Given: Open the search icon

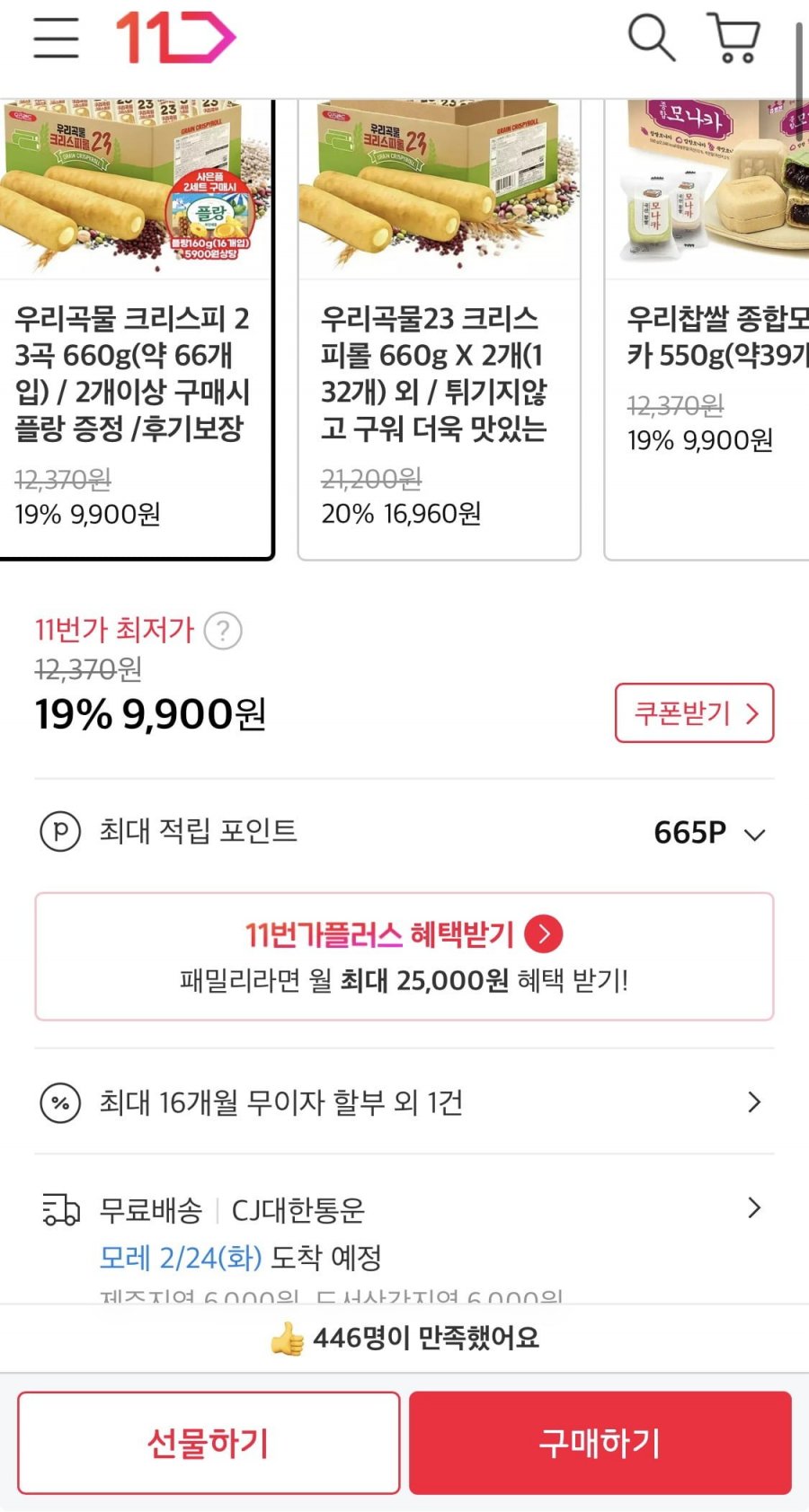Looking at the screenshot, I should click(651, 38).
